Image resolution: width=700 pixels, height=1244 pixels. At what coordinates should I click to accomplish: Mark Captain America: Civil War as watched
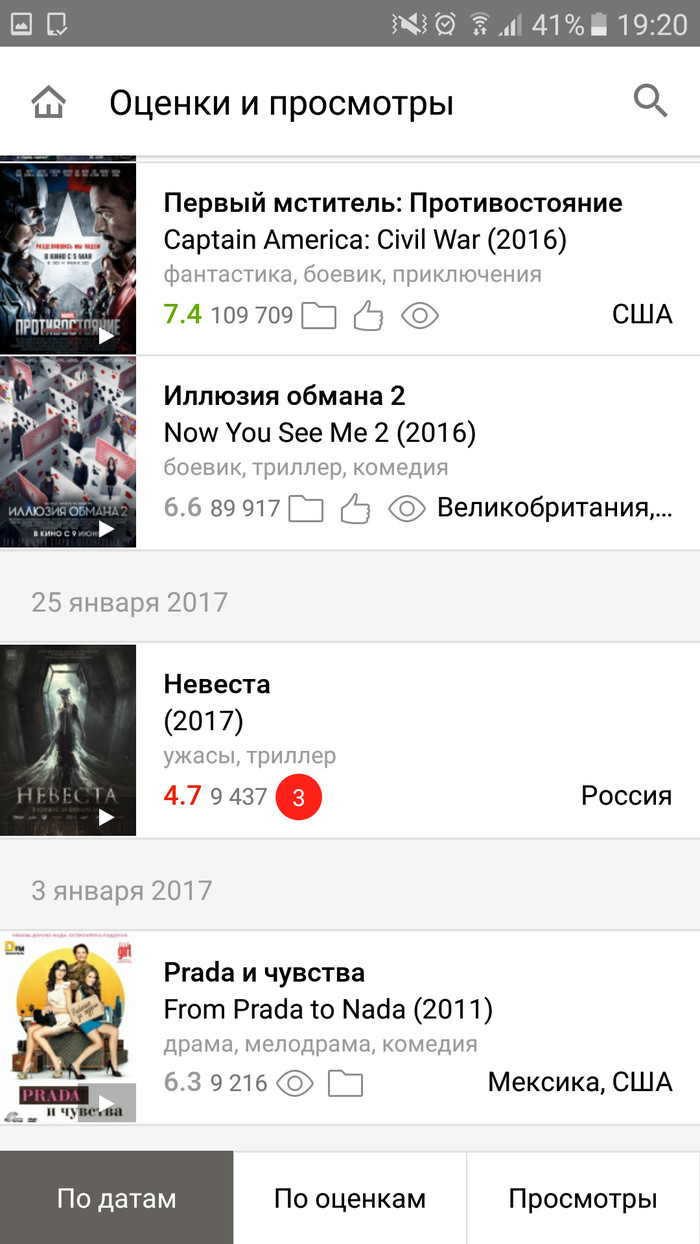[420, 317]
